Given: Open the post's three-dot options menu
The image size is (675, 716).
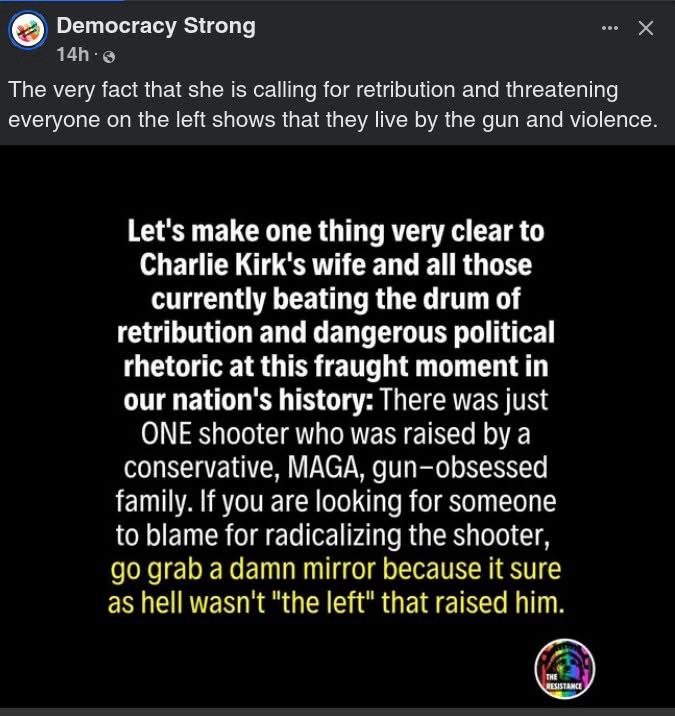Looking at the screenshot, I should [x=610, y=28].
